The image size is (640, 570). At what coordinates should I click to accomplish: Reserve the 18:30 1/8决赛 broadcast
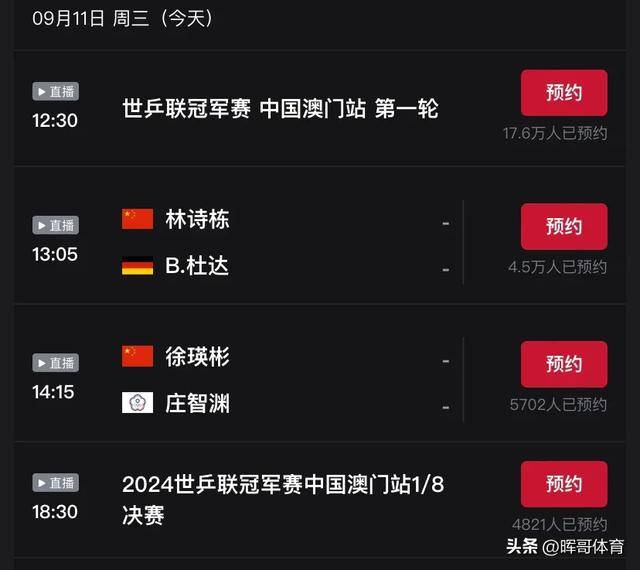click(x=563, y=484)
